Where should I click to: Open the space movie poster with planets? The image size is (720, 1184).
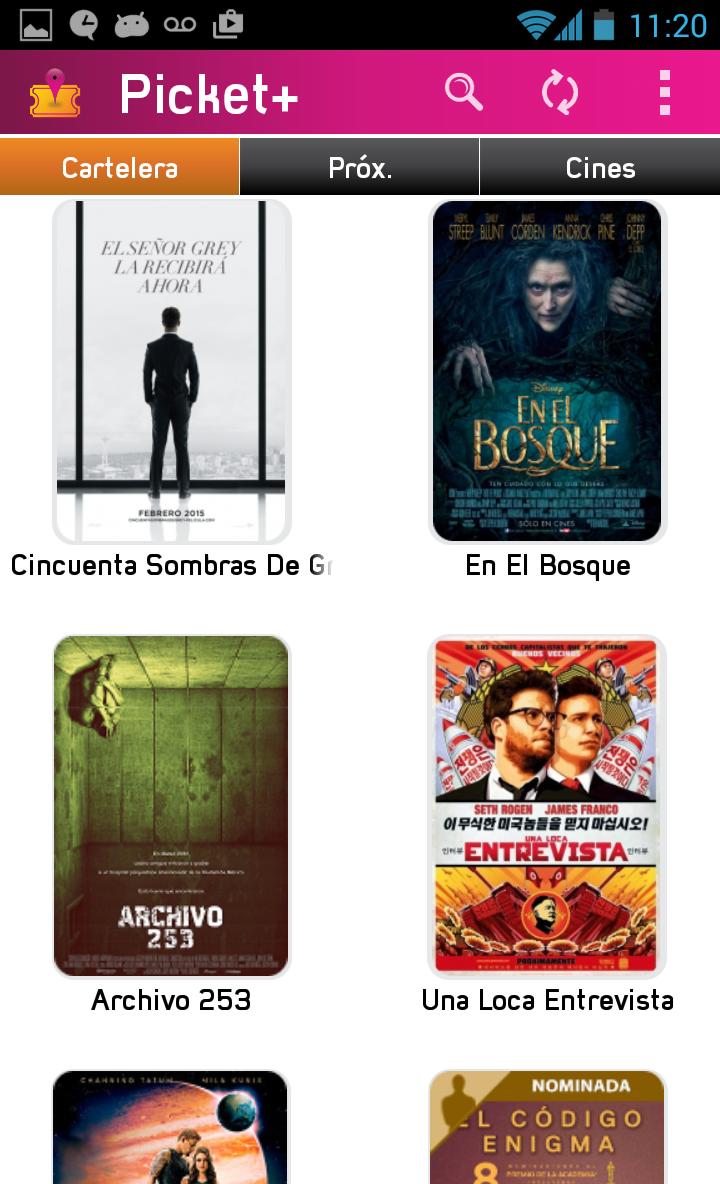tap(171, 1128)
